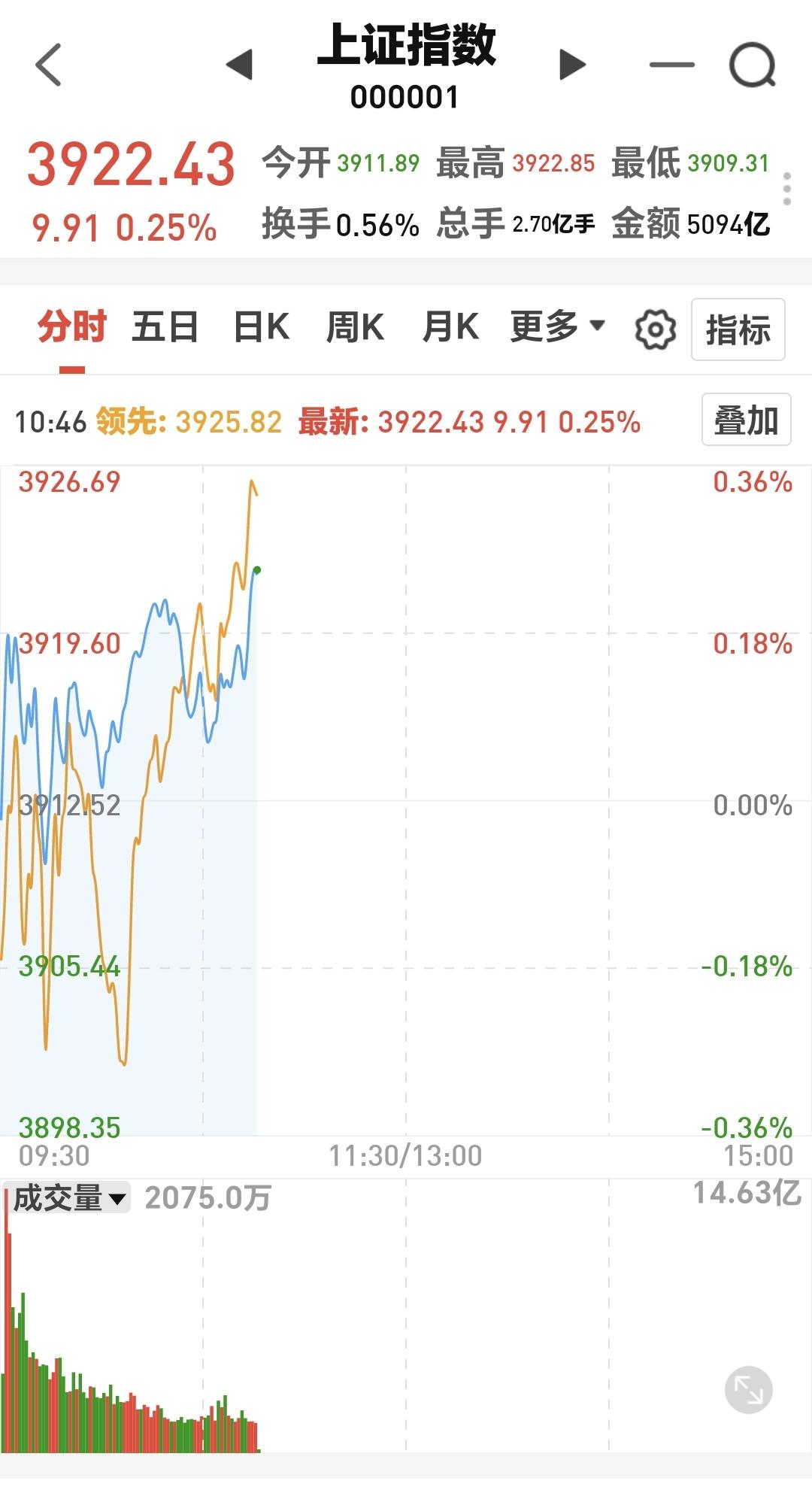Switch to the previous stock with left triangle
Viewport: 812px width, 1493px height.
pos(239,65)
